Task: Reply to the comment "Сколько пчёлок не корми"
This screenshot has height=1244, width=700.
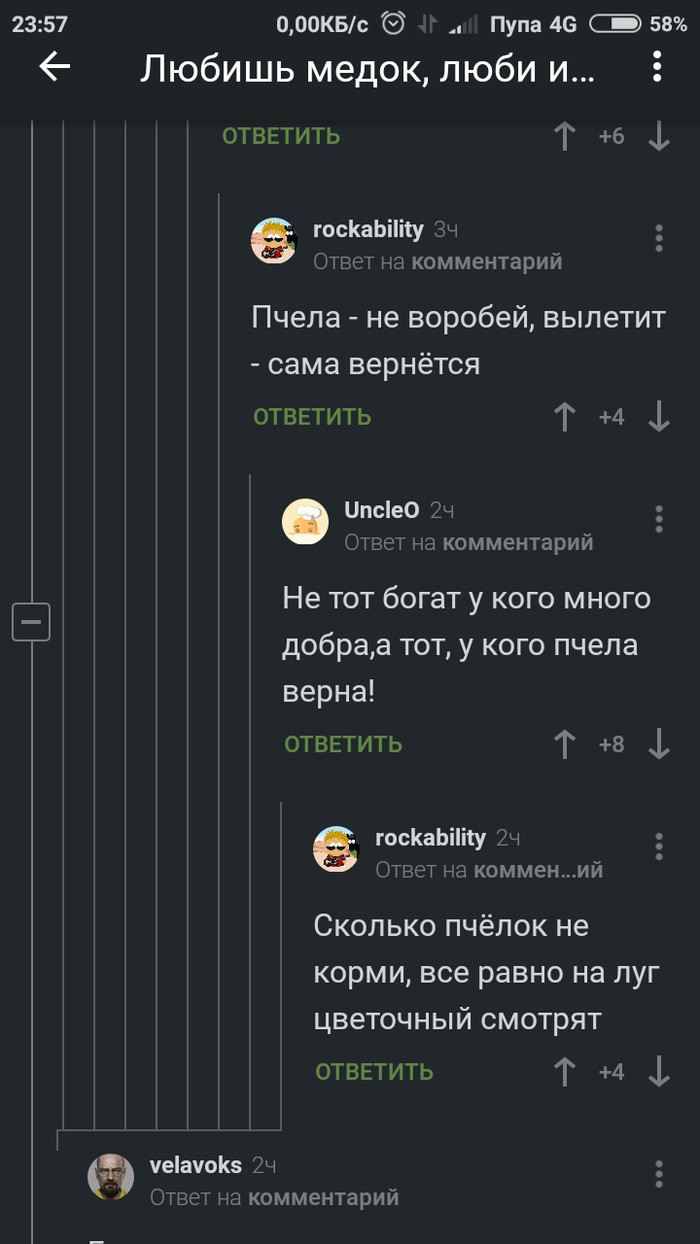Action: pos(374,1072)
